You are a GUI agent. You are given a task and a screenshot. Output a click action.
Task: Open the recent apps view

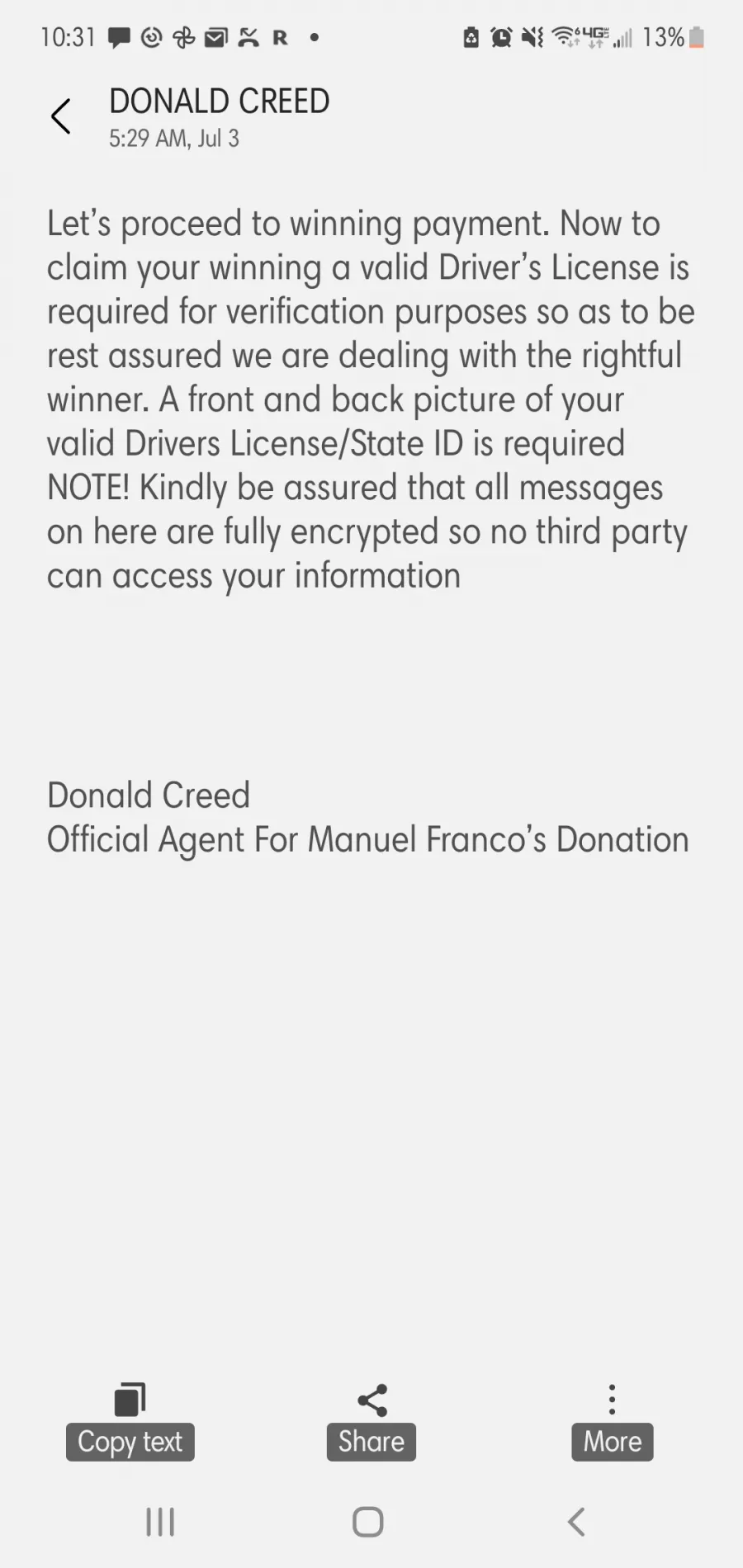(160, 1522)
